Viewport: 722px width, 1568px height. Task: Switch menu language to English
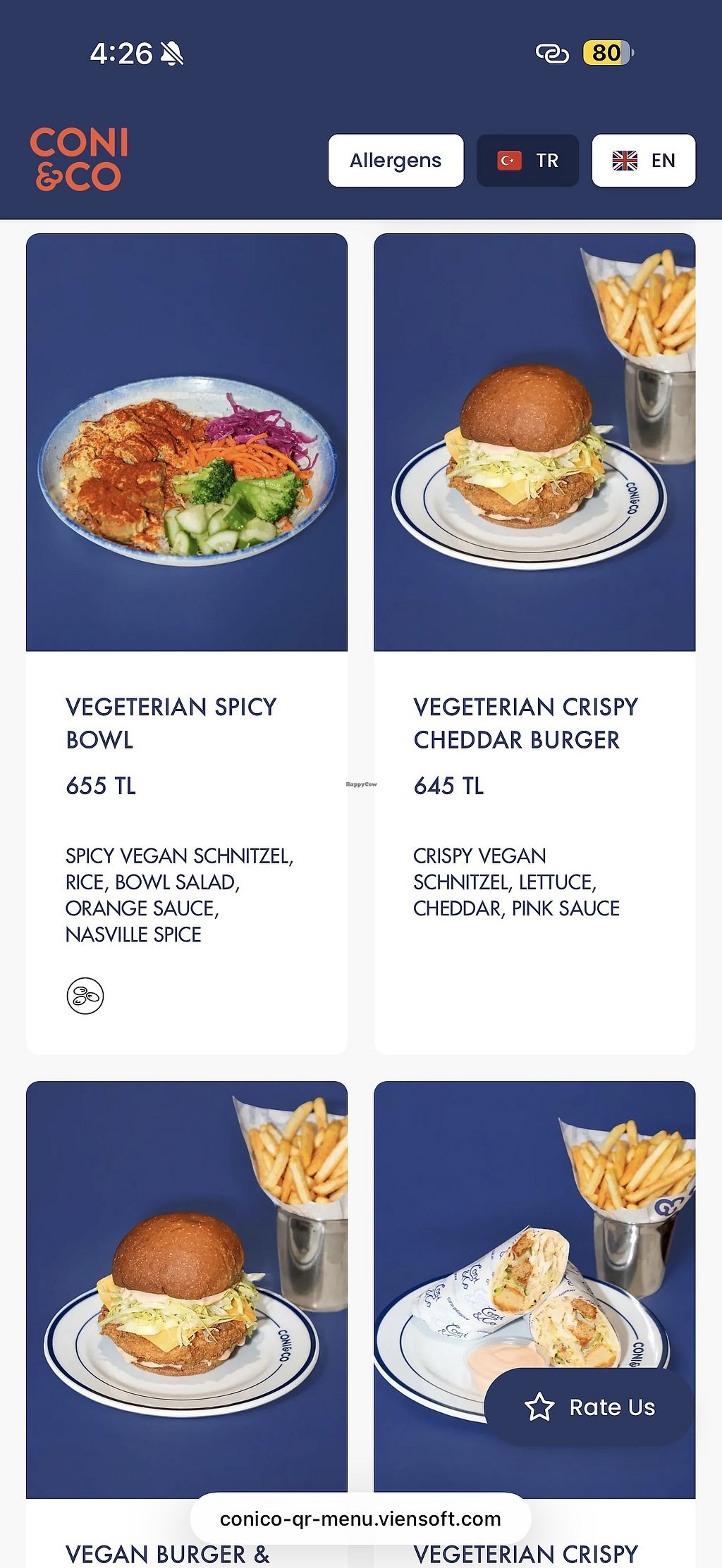click(643, 161)
